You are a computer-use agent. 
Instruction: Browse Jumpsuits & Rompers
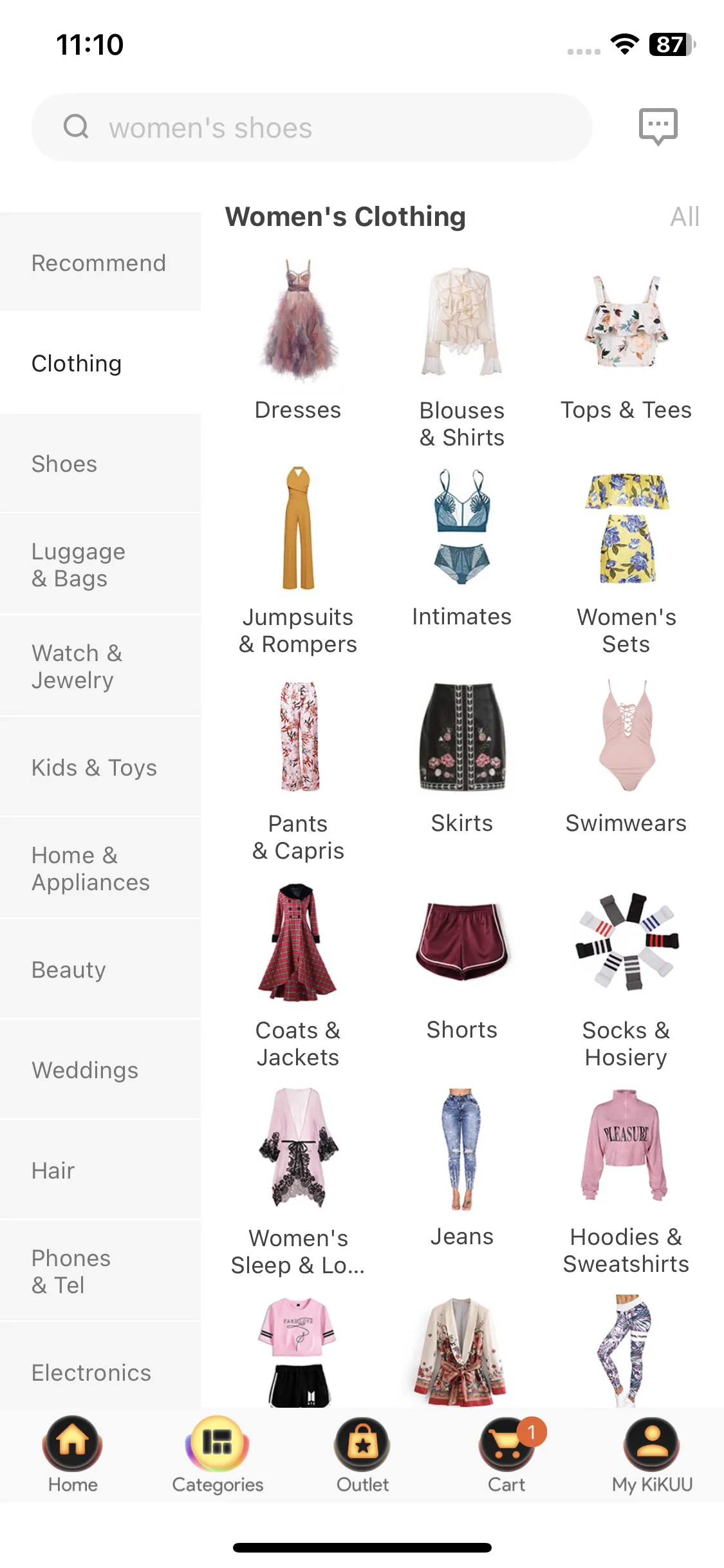297,566
